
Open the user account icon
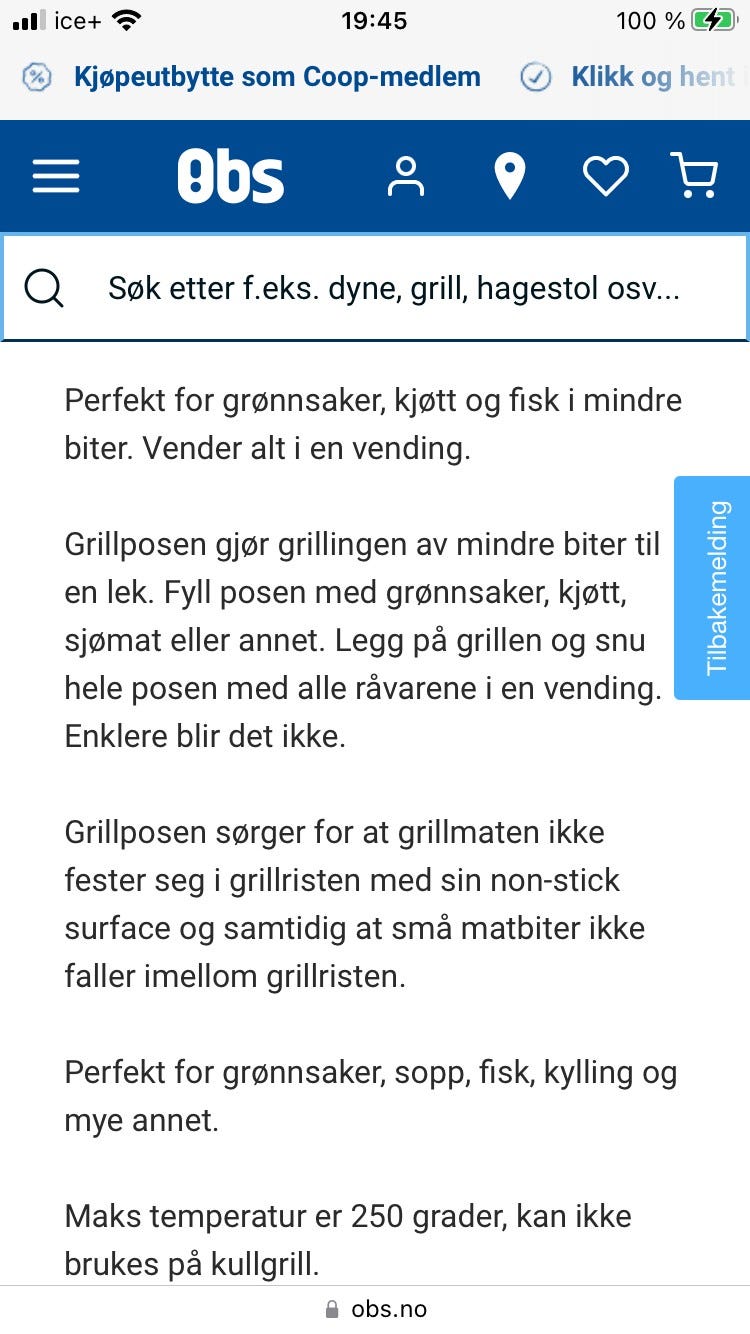[x=406, y=176]
